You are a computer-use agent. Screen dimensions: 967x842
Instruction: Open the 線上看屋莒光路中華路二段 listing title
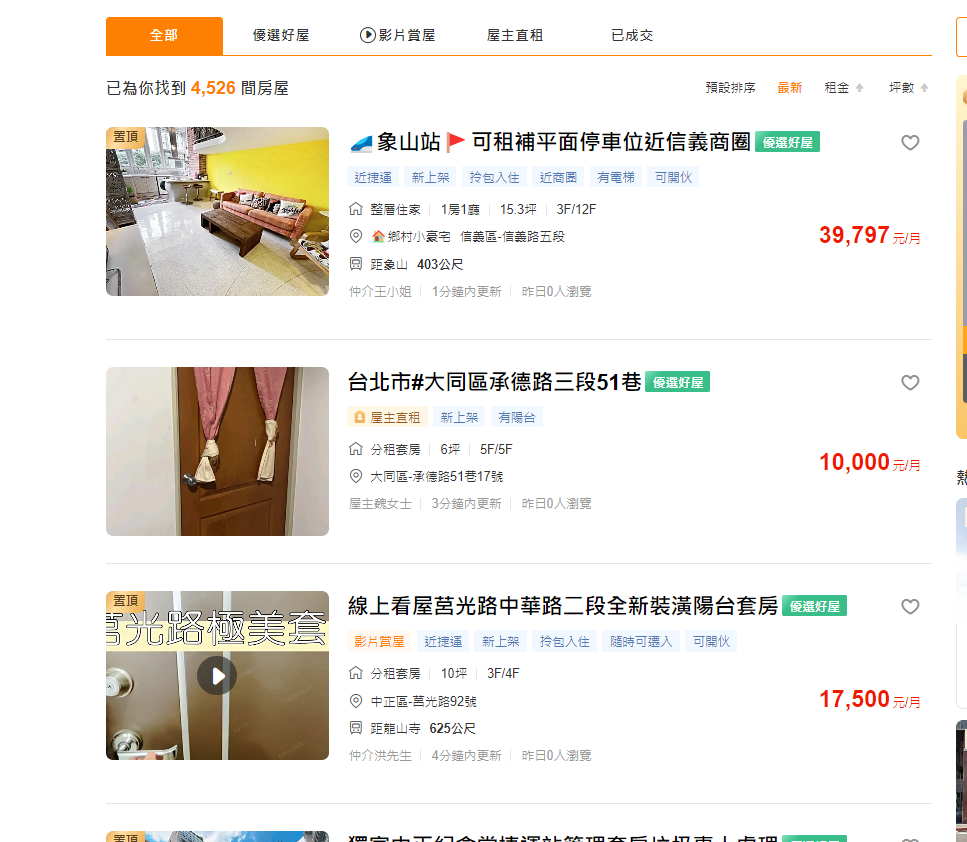562,606
